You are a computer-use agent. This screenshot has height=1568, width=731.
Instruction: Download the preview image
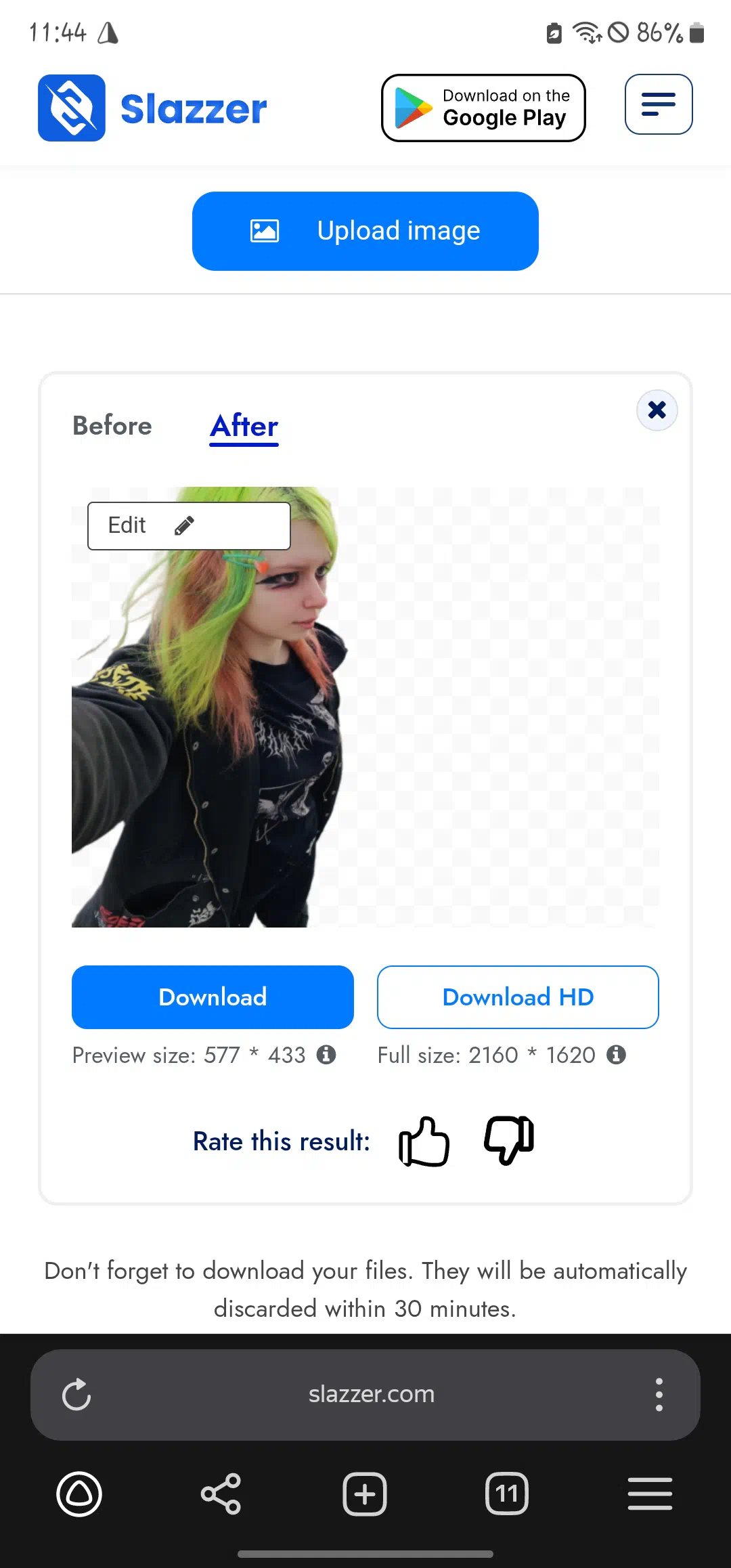click(213, 997)
